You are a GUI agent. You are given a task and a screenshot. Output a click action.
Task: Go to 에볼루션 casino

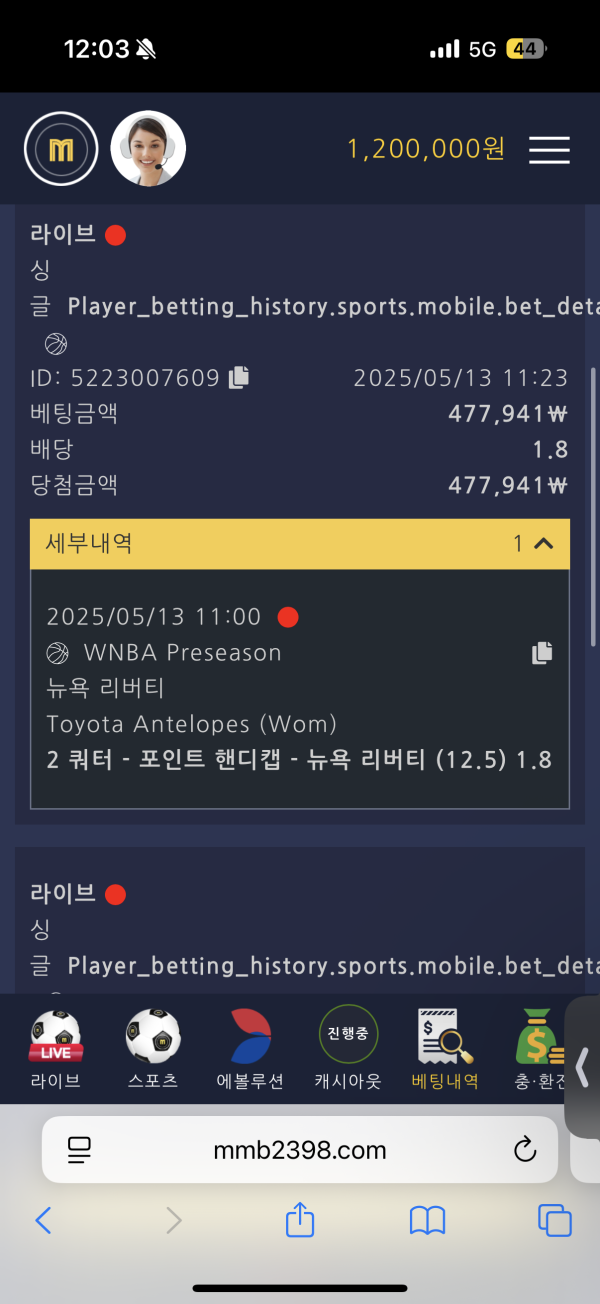250,1049
